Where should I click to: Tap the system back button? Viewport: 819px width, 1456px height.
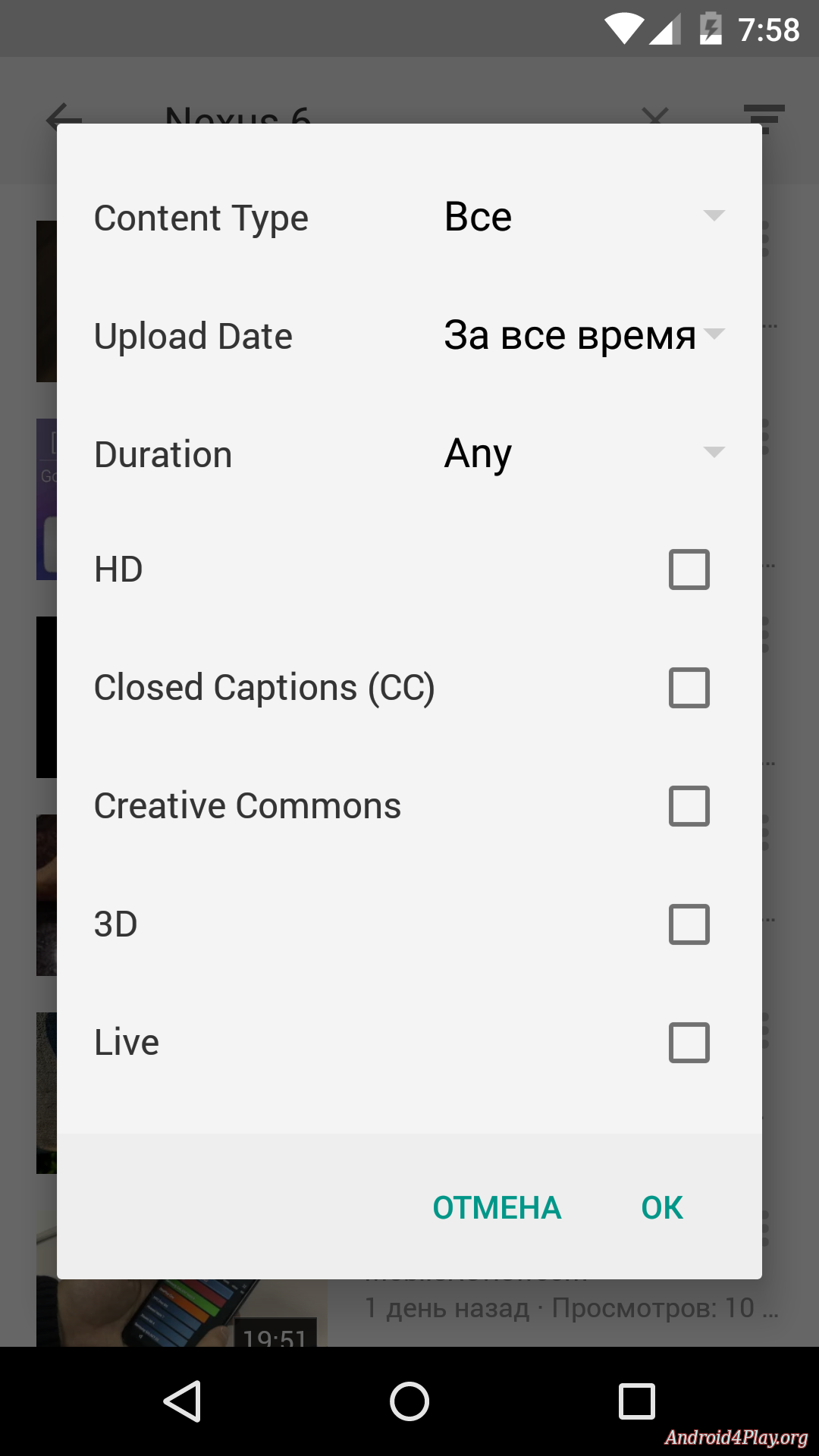coord(182,1401)
